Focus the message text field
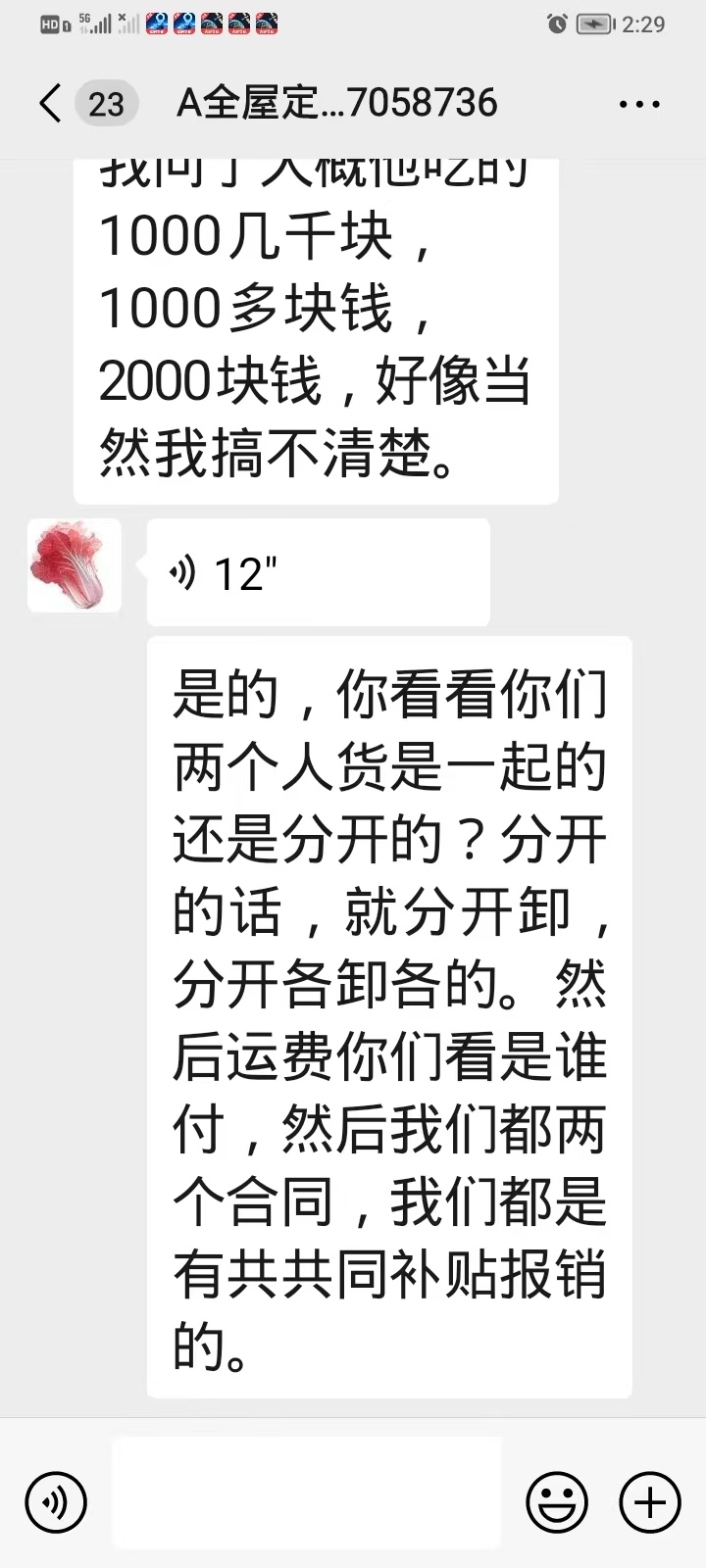Screen dimensions: 706x1568 (306, 1493)
